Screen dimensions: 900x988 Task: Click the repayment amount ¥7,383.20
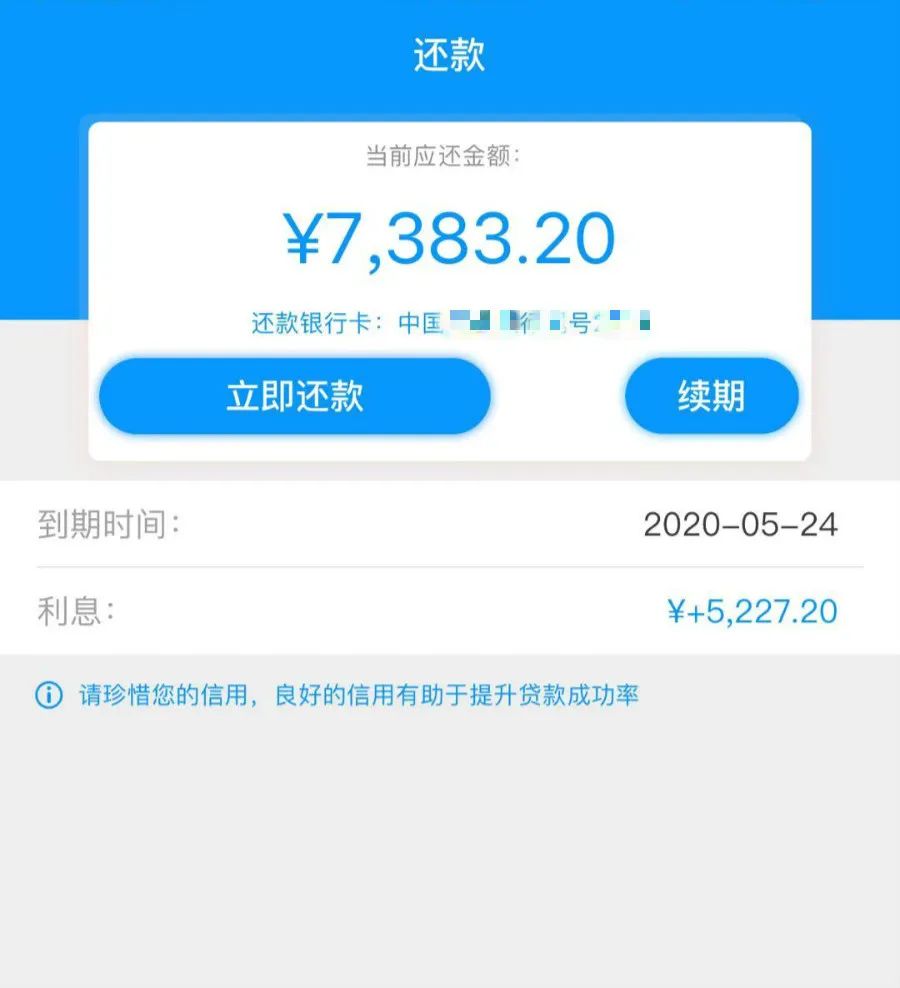pos(449,237)
